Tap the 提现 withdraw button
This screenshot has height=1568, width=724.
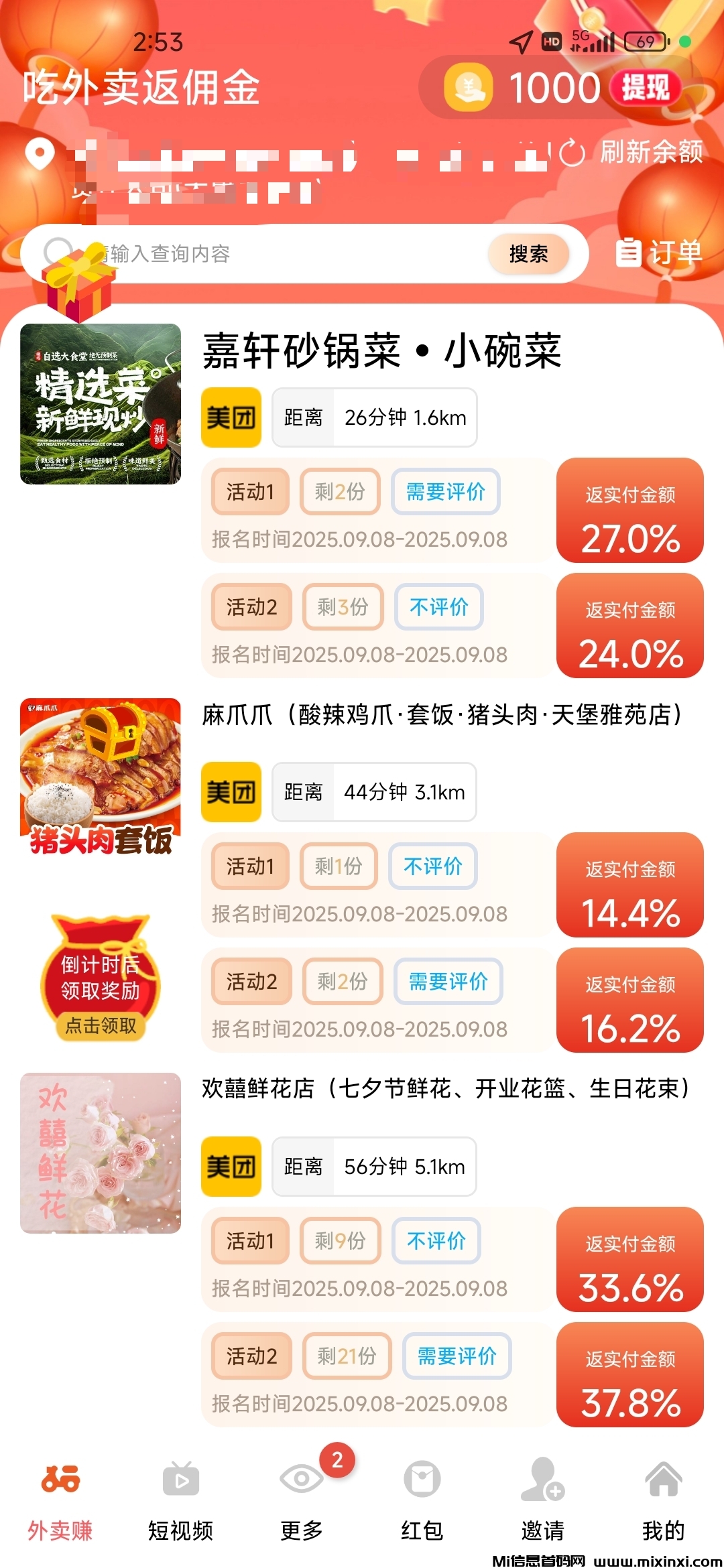click(645, 88)
